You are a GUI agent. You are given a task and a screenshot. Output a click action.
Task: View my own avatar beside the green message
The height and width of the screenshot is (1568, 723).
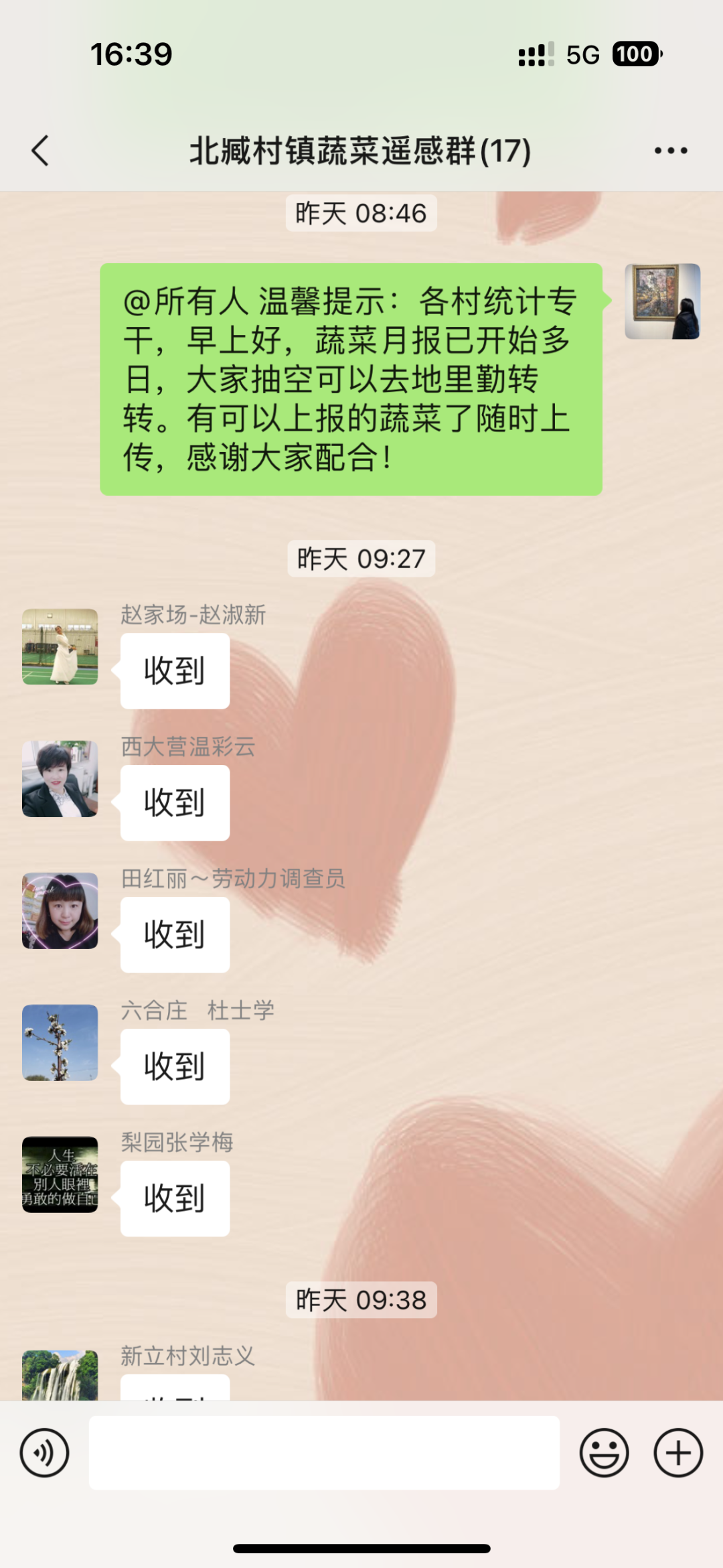pos(662,301)
